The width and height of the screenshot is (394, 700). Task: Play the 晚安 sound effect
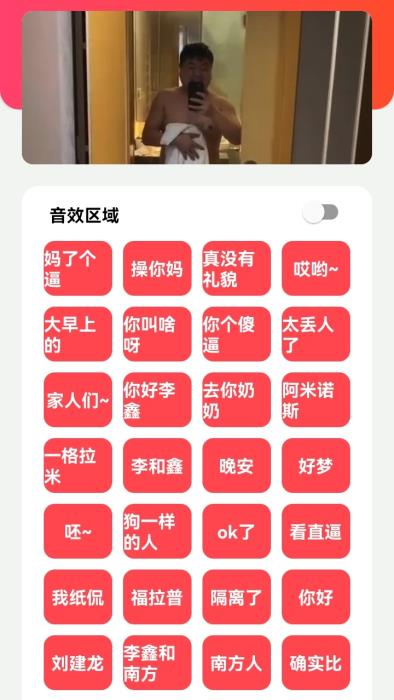[236, 465]
